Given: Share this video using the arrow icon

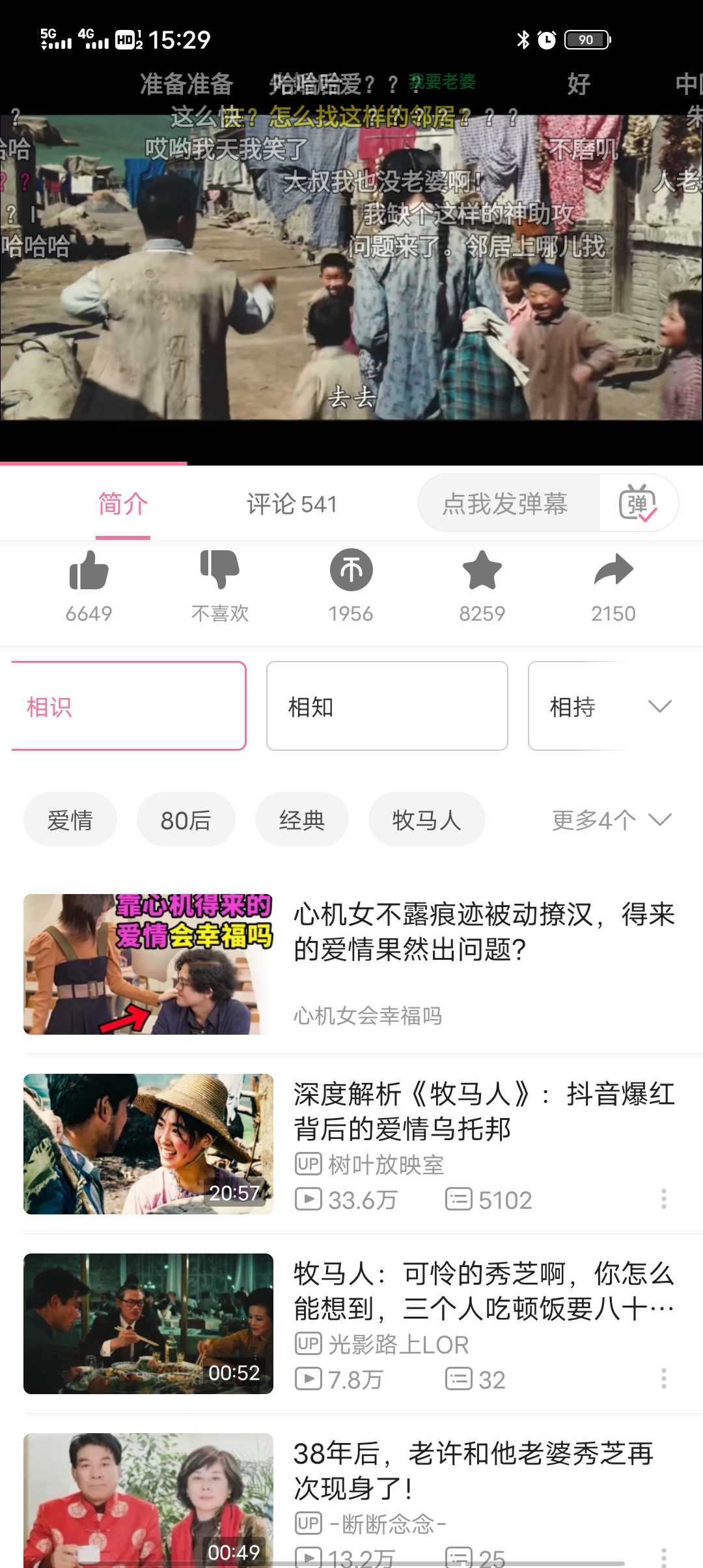Looking at the screenshot, I should coord(613,570).
